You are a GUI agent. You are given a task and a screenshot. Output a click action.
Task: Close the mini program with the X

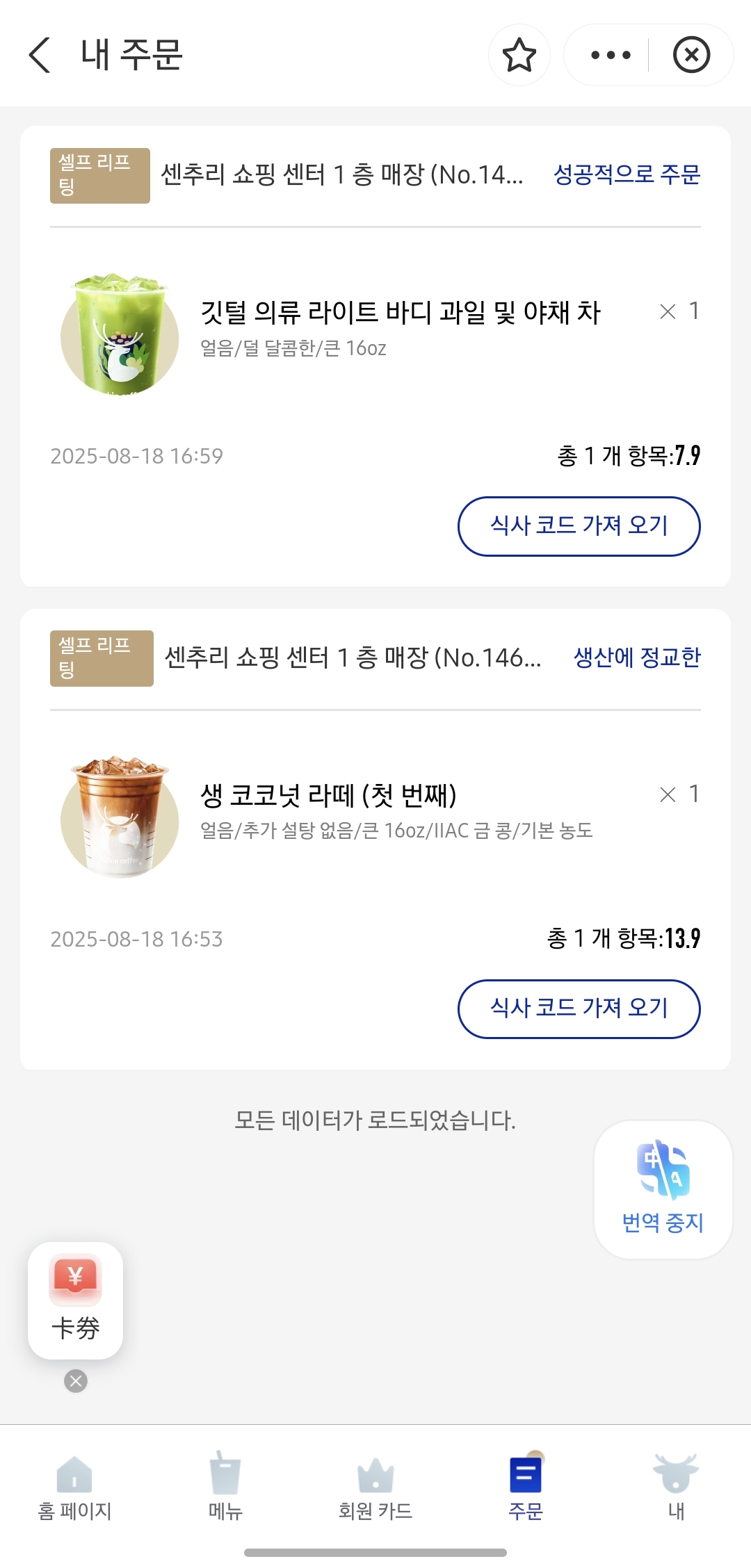point(691,55)
